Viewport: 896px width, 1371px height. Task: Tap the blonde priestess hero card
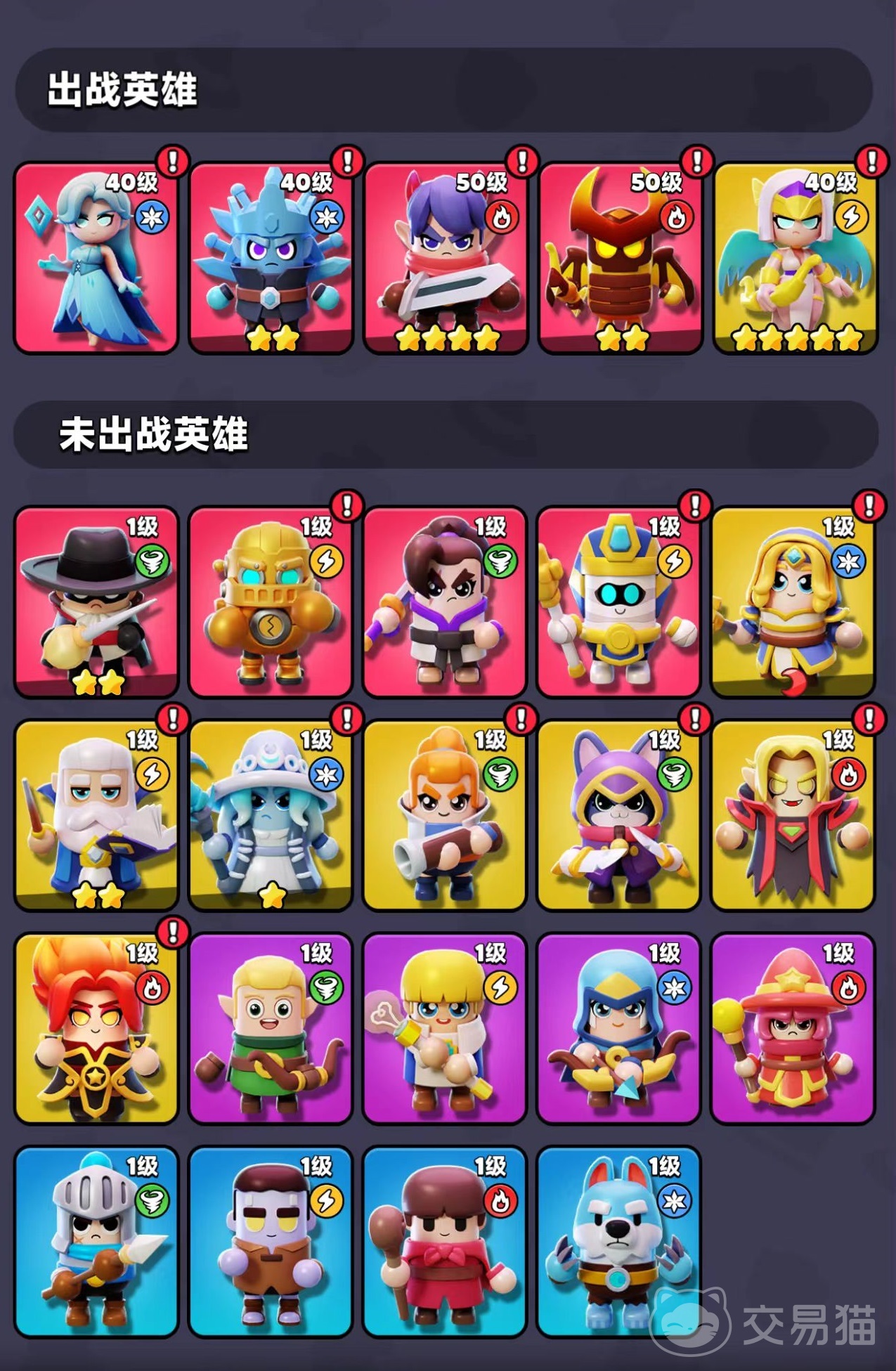[x=793, y=602]
